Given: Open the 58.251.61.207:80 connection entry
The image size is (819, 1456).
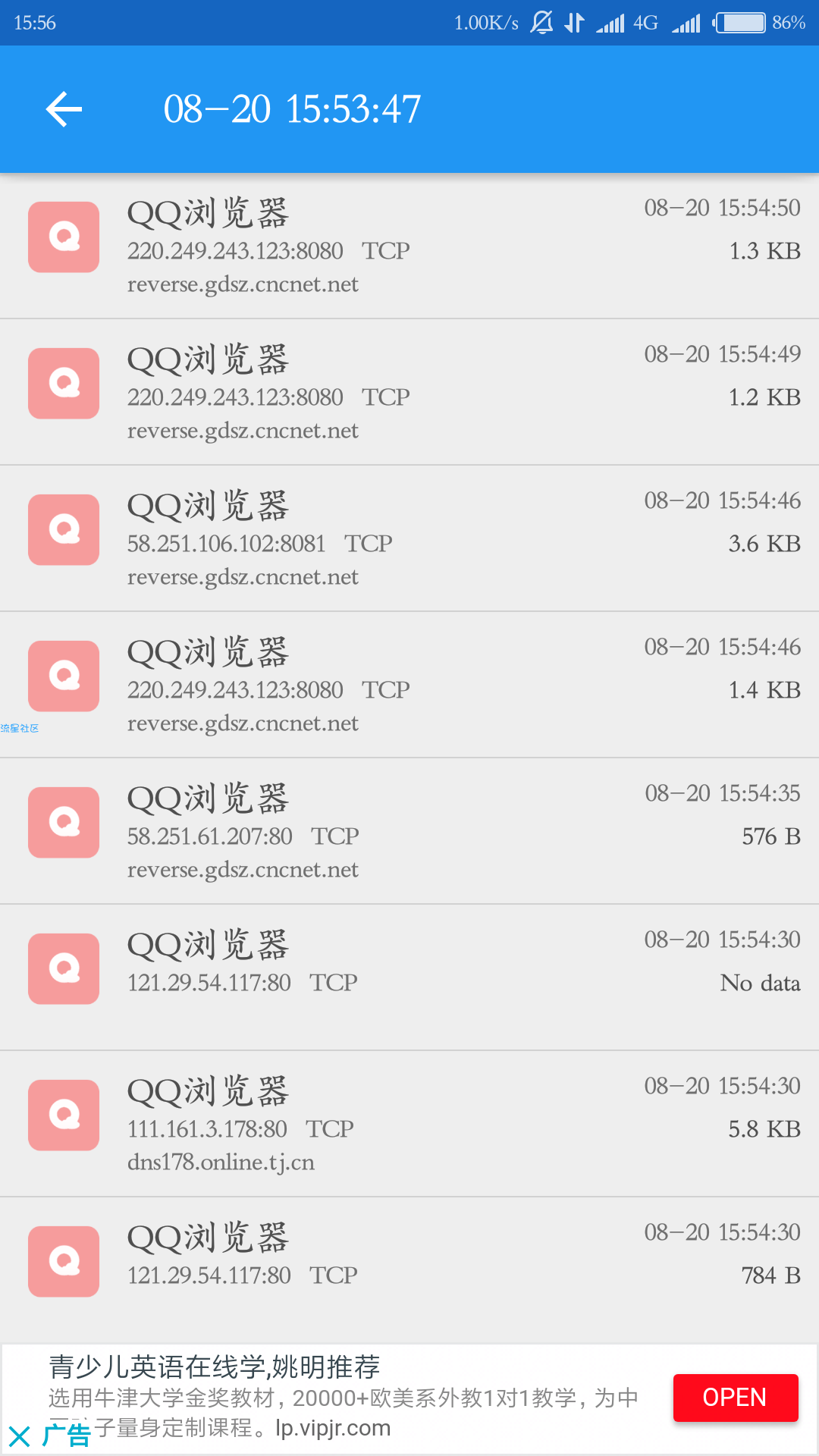Looking at the screenshot, I should (x=409, y=831).
